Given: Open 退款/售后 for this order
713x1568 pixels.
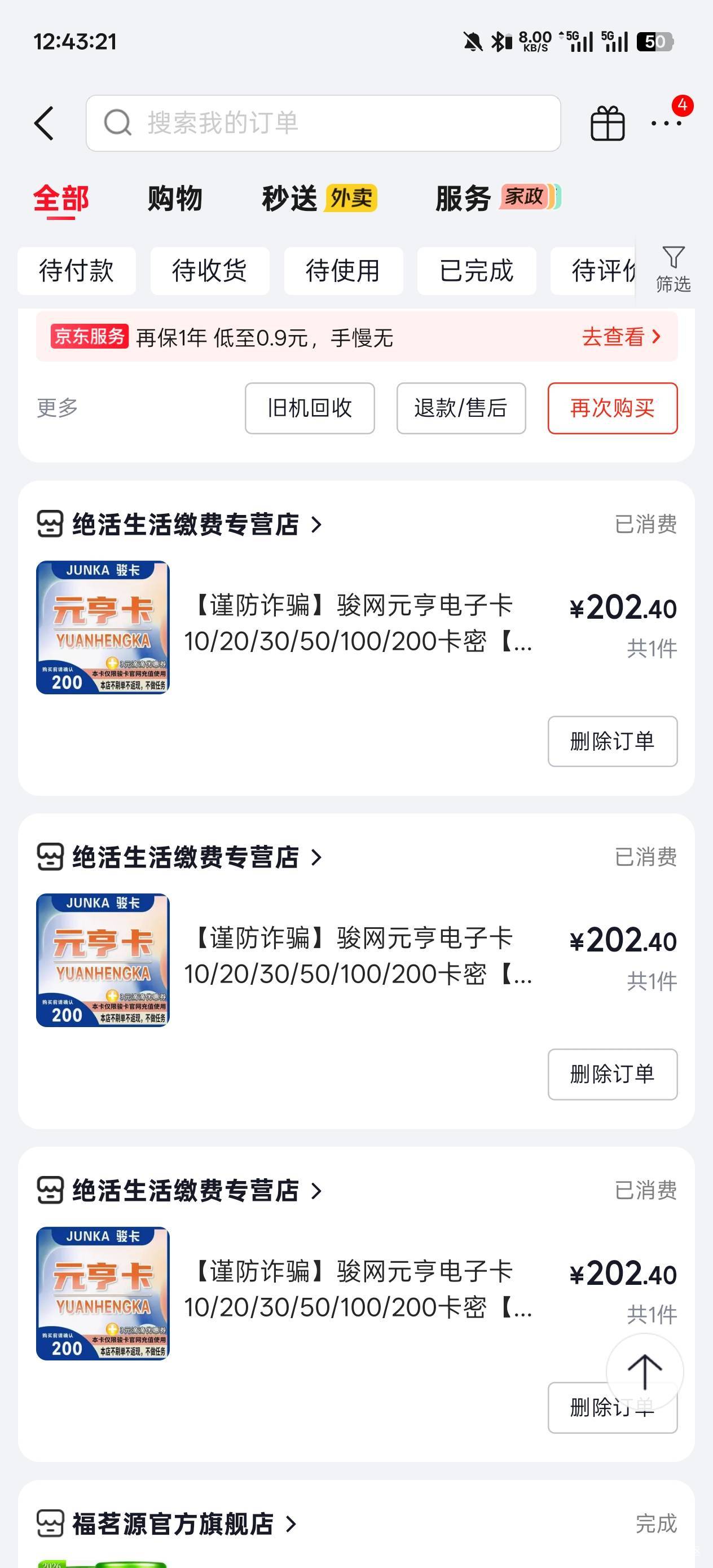Looking at the screenshot, I should pyautogui.click(x=461, y=408).
